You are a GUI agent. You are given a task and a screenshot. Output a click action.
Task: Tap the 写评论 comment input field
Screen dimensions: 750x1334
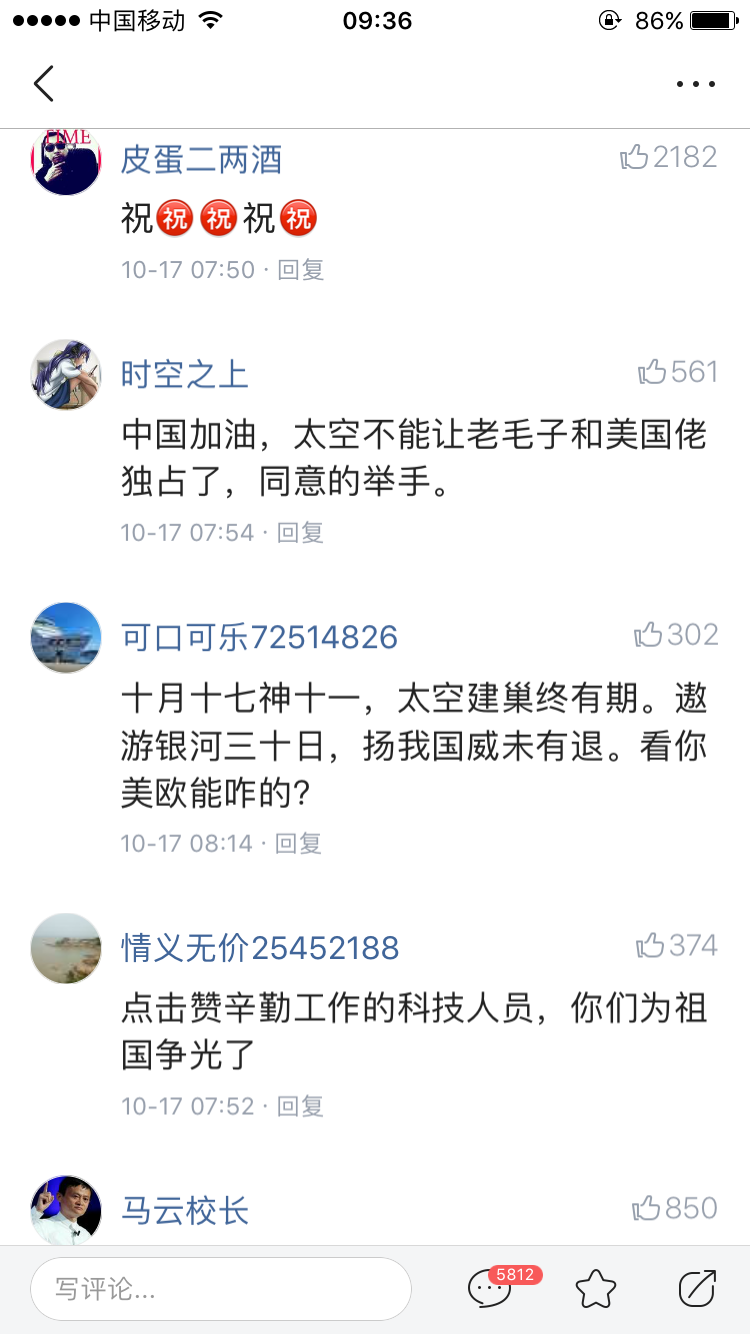click(x=220, y=1289)
